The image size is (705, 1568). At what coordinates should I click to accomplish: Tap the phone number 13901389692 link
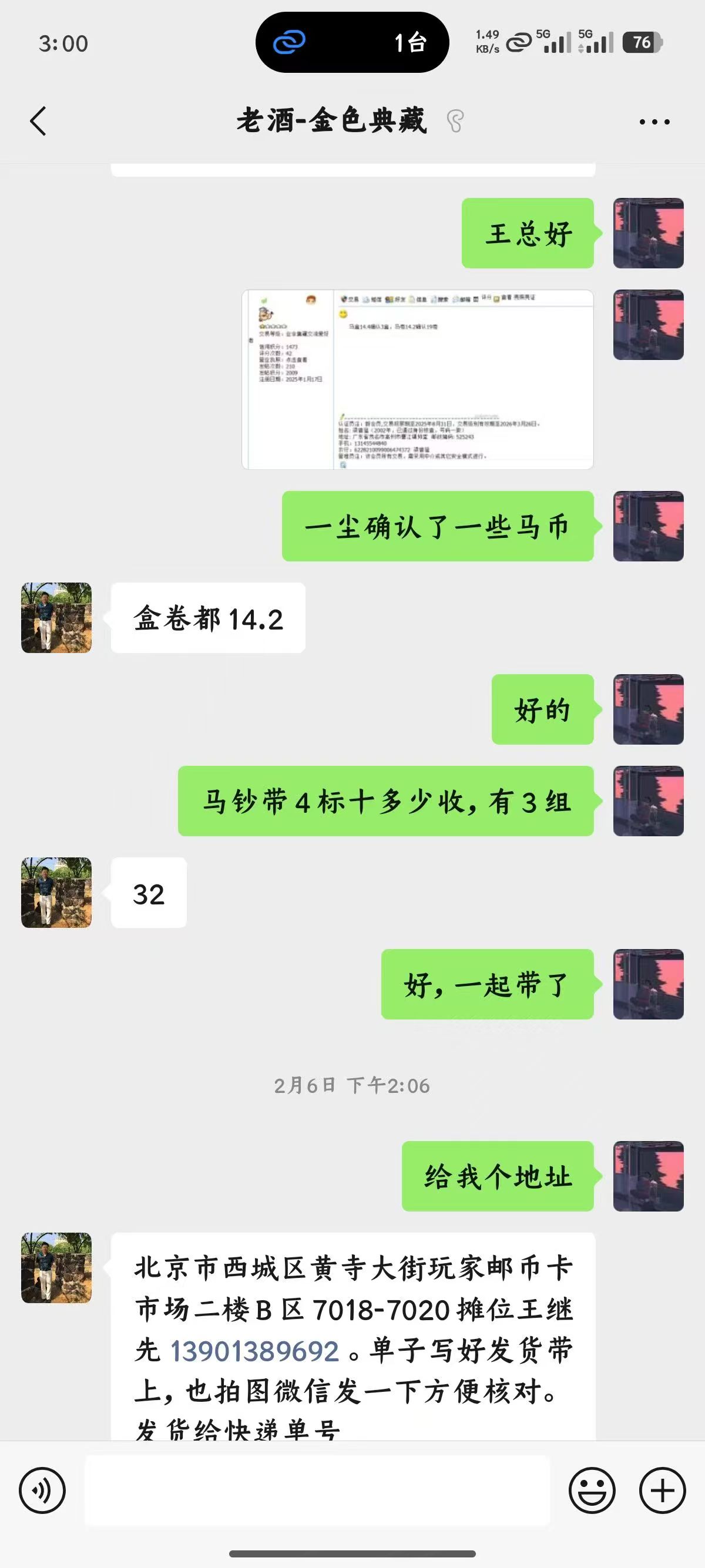[254, 1351]
